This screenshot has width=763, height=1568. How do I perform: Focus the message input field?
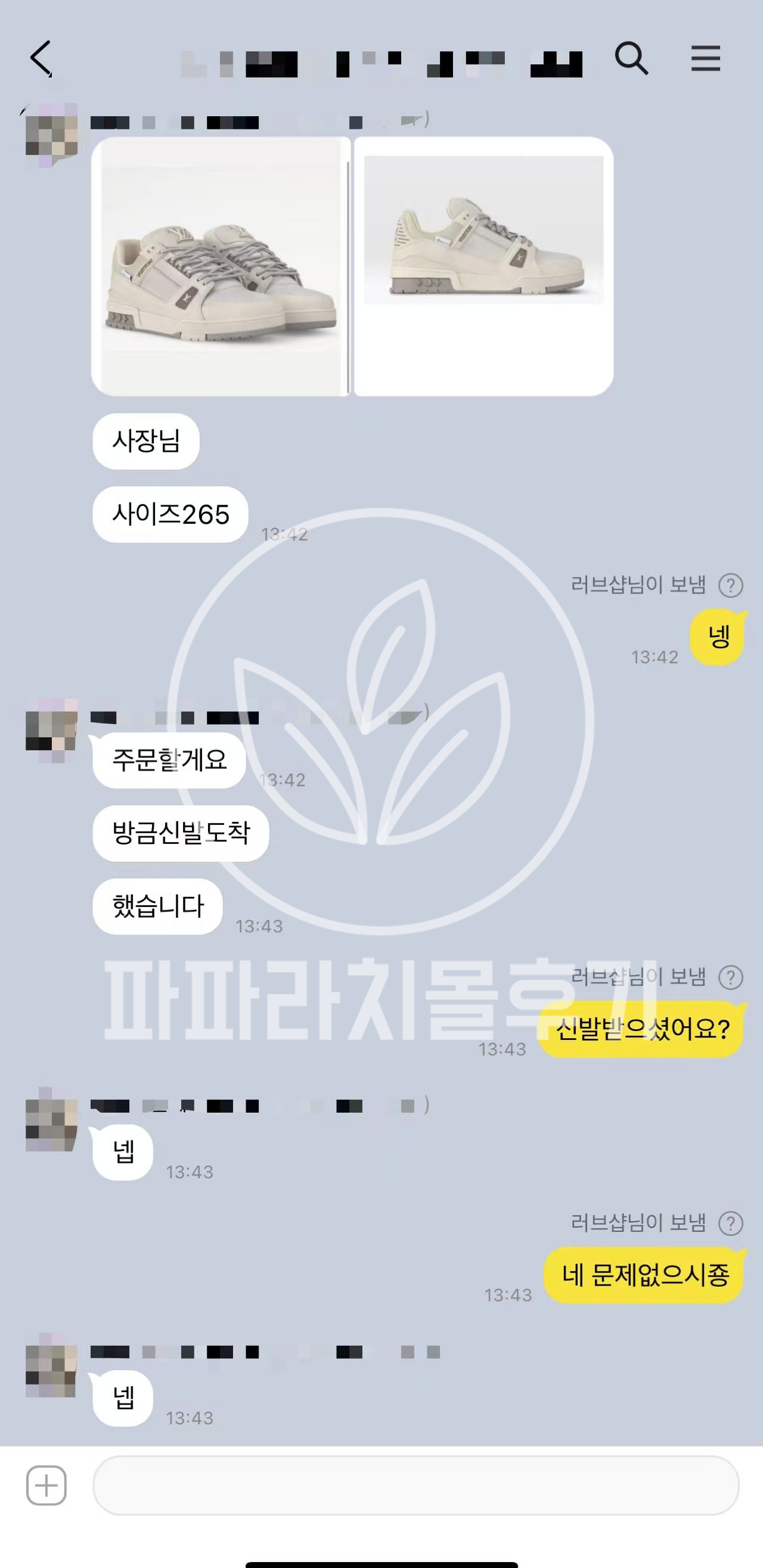pos(415,1485)
